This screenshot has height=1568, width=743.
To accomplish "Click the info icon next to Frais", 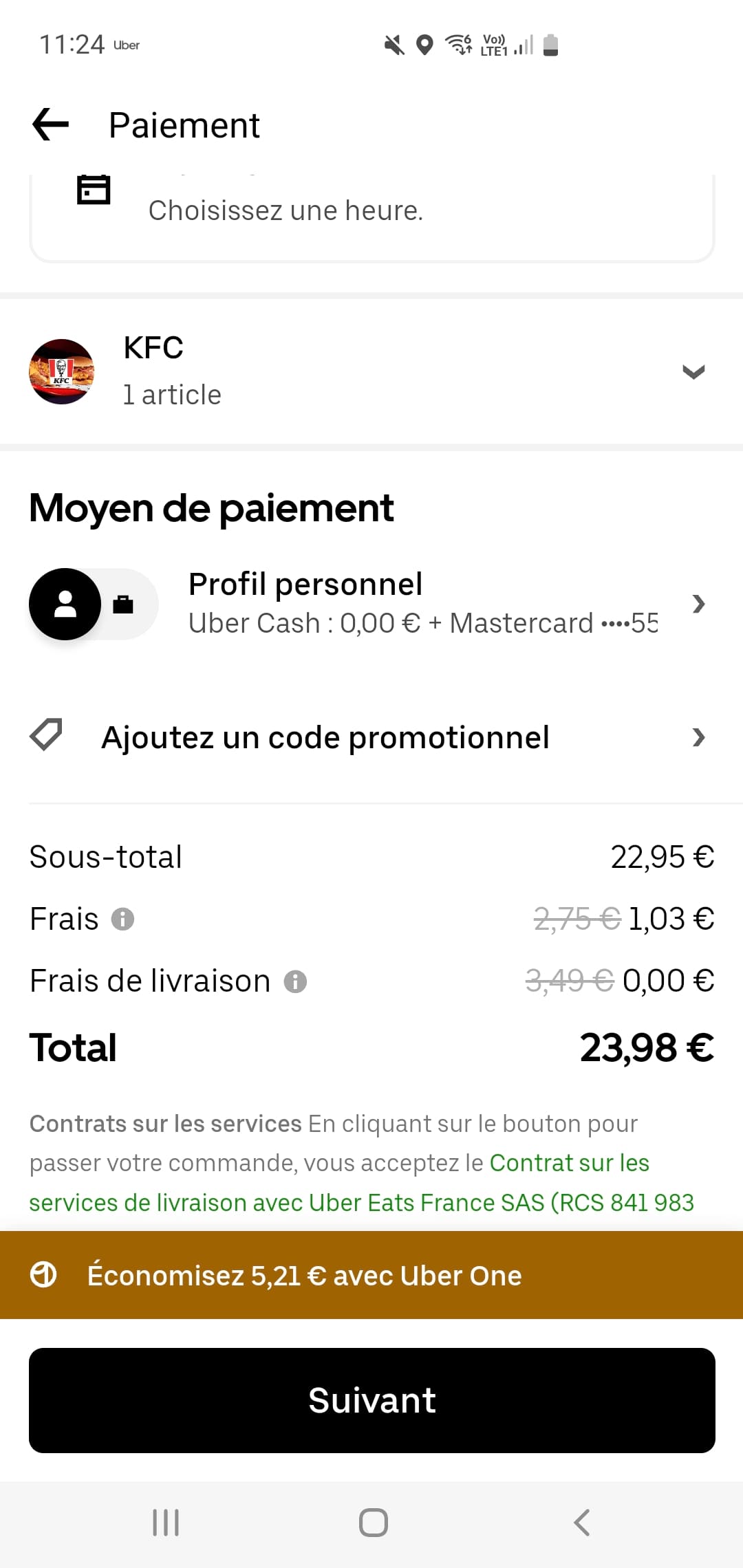I will [123, 919].
